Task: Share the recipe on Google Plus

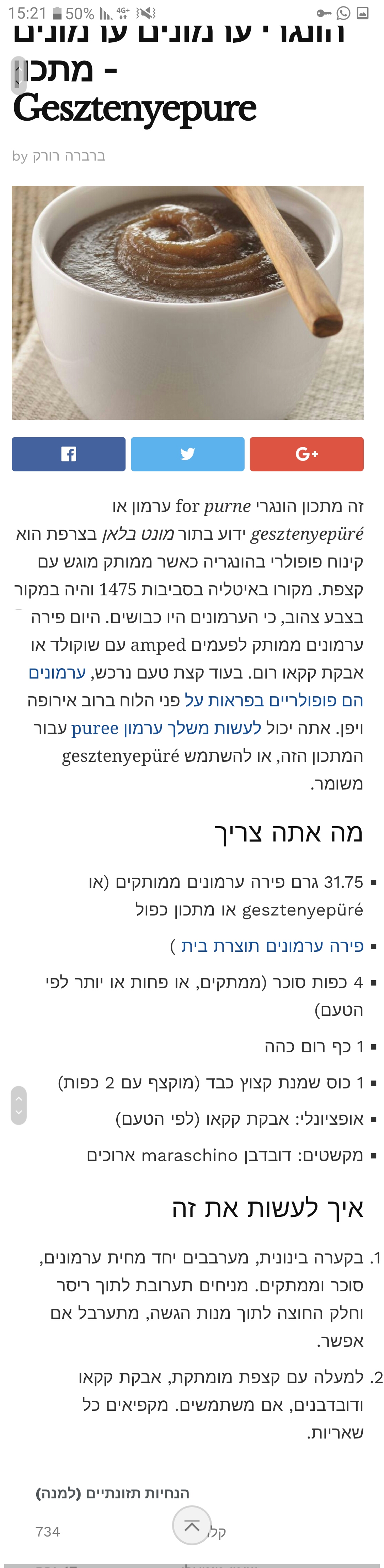Action: coord(306,454)
